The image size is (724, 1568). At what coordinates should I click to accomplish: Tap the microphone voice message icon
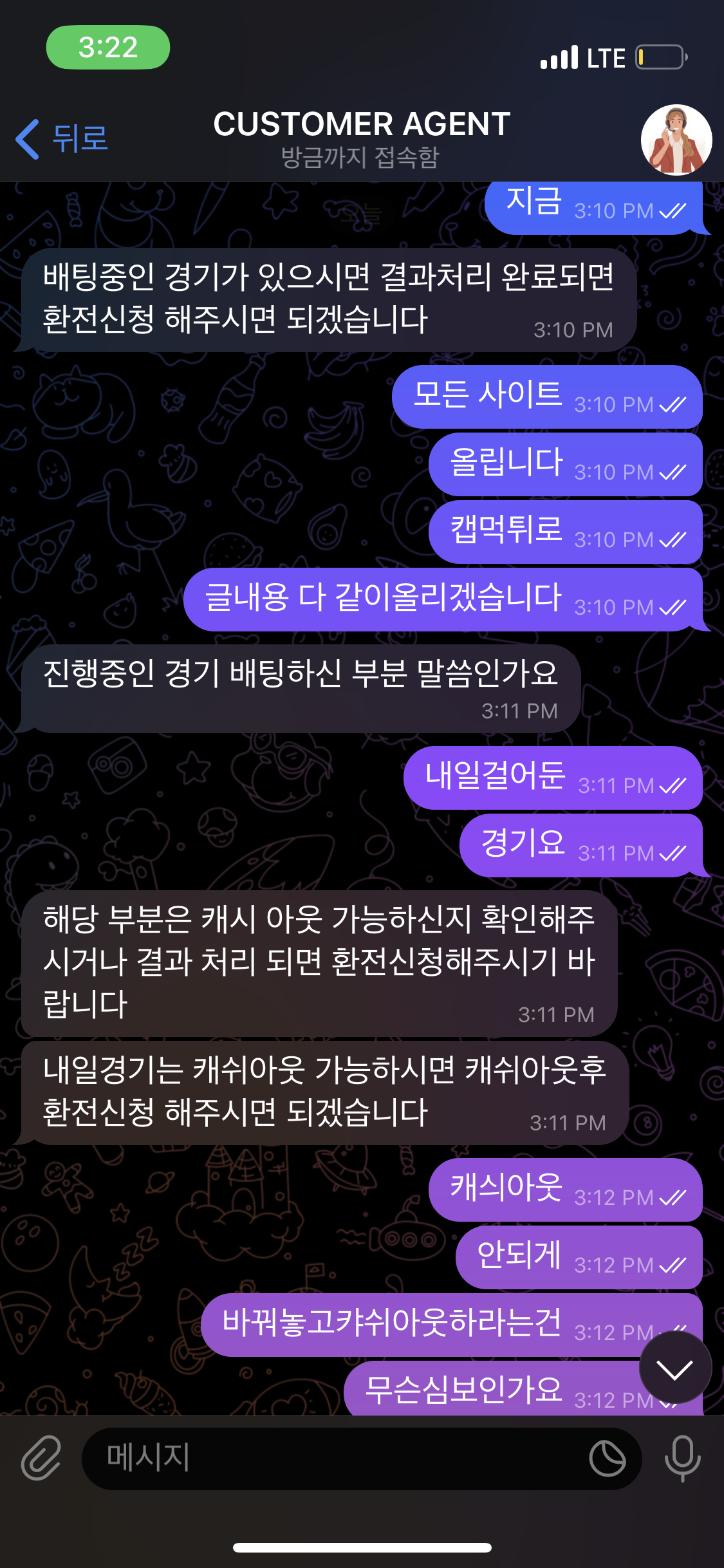click(682, 1458)
